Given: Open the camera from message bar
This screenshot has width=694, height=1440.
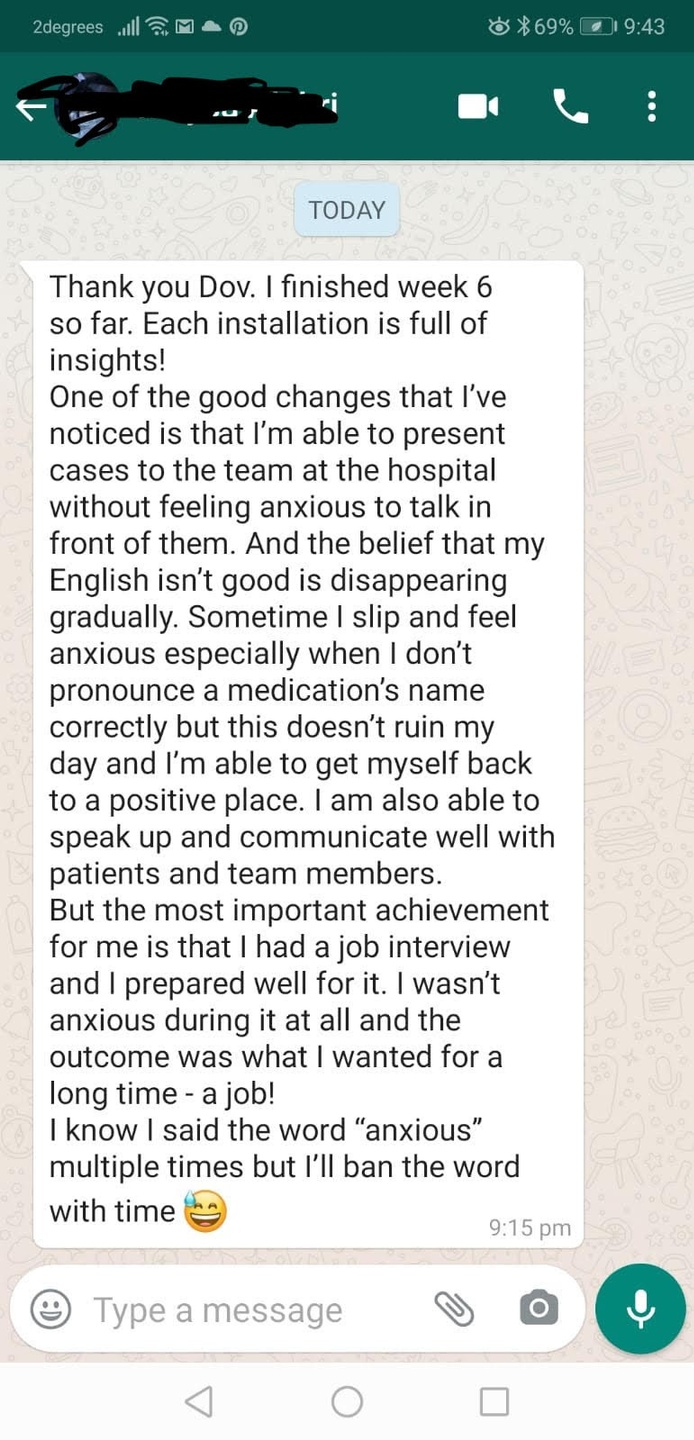Looking at the screenshot, I should (539, 1308).
